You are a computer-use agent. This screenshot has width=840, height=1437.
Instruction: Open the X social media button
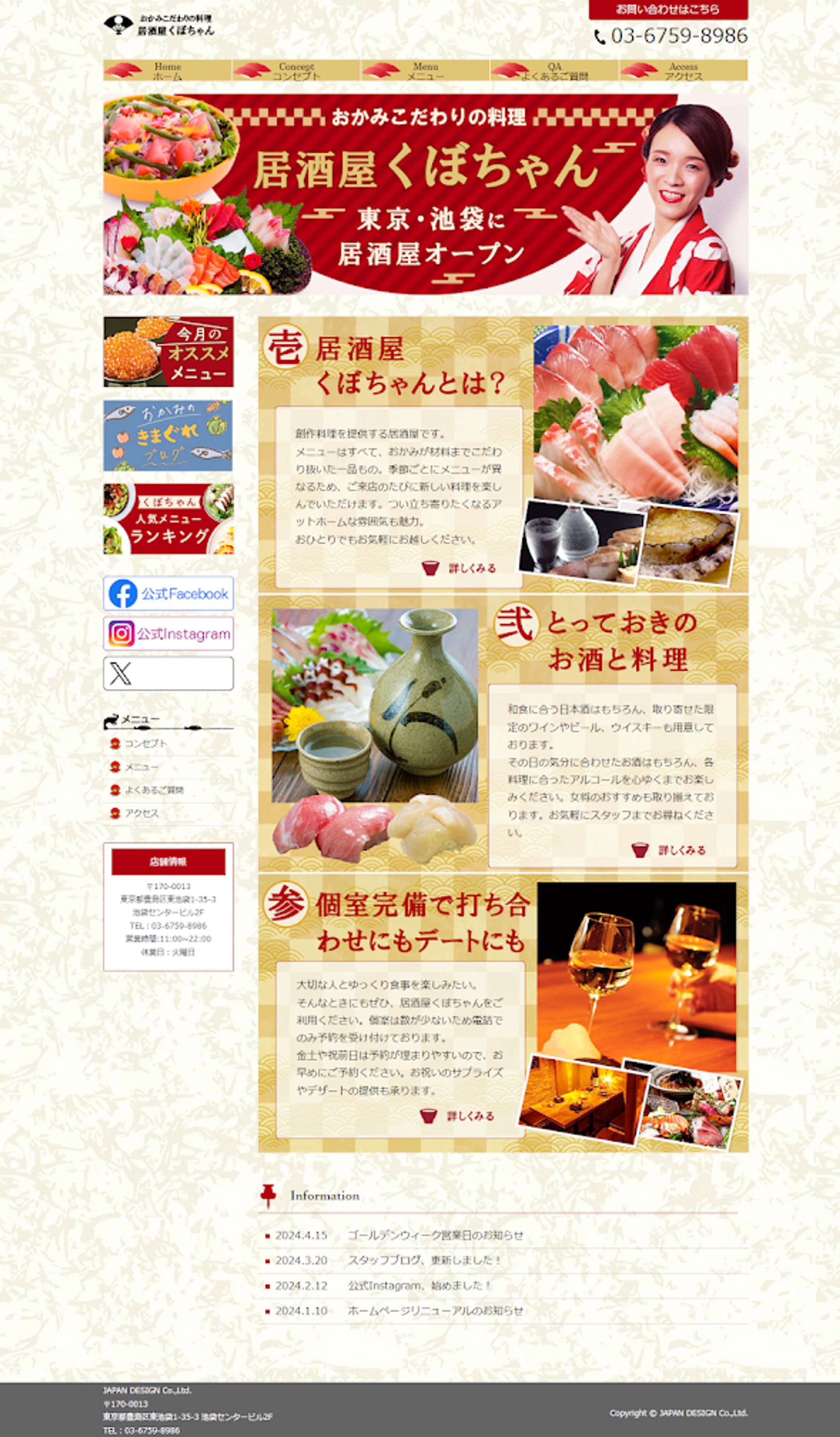click(x=168, y=673)
